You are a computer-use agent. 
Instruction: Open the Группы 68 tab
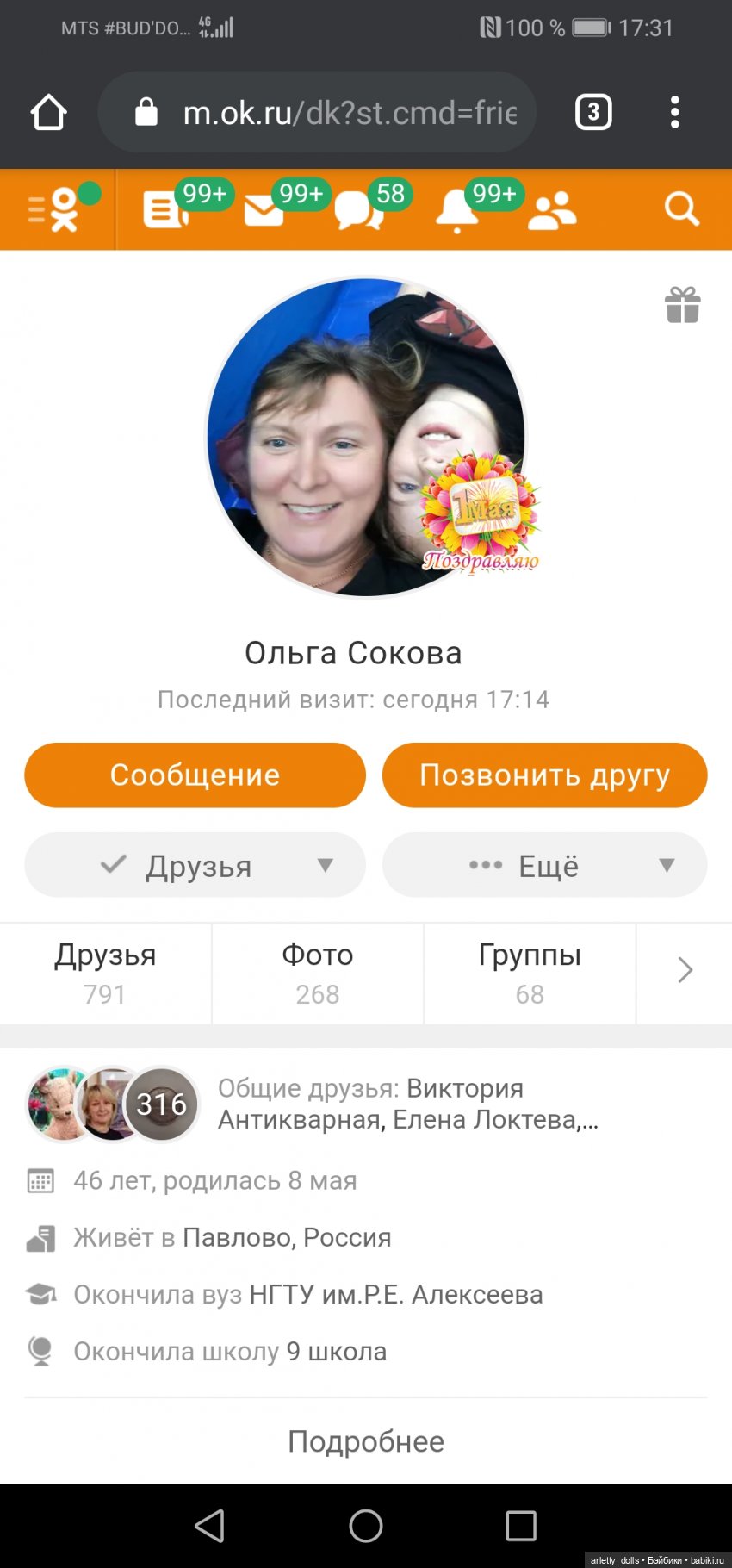click(530, 974)
